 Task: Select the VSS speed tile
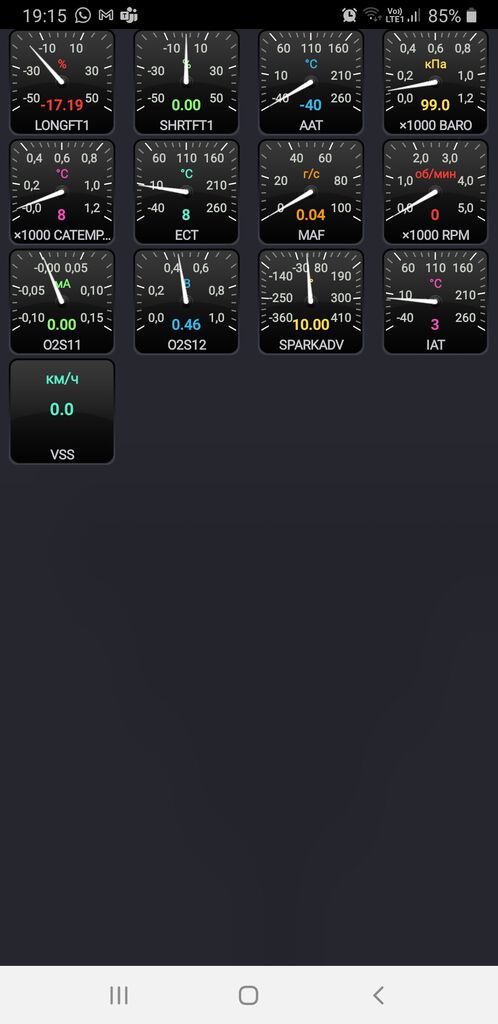[x=62, y=411]
